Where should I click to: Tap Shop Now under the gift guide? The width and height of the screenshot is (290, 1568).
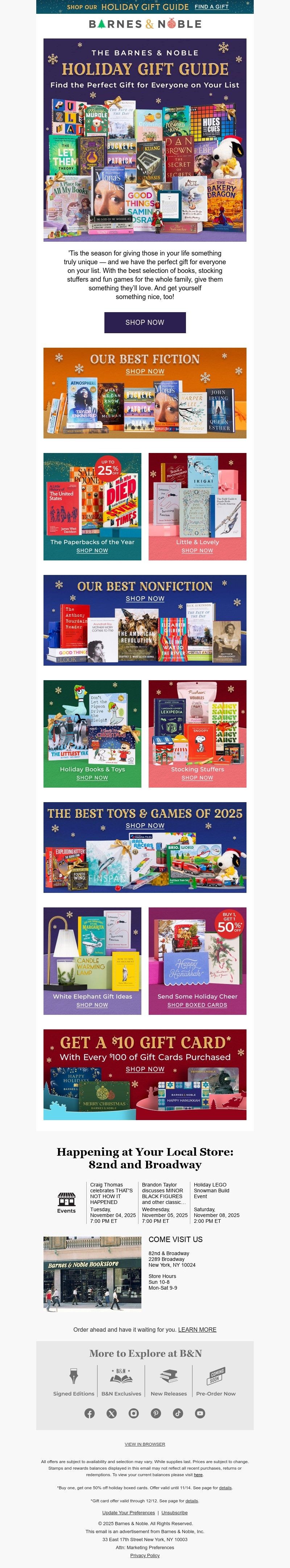(145, 322)
